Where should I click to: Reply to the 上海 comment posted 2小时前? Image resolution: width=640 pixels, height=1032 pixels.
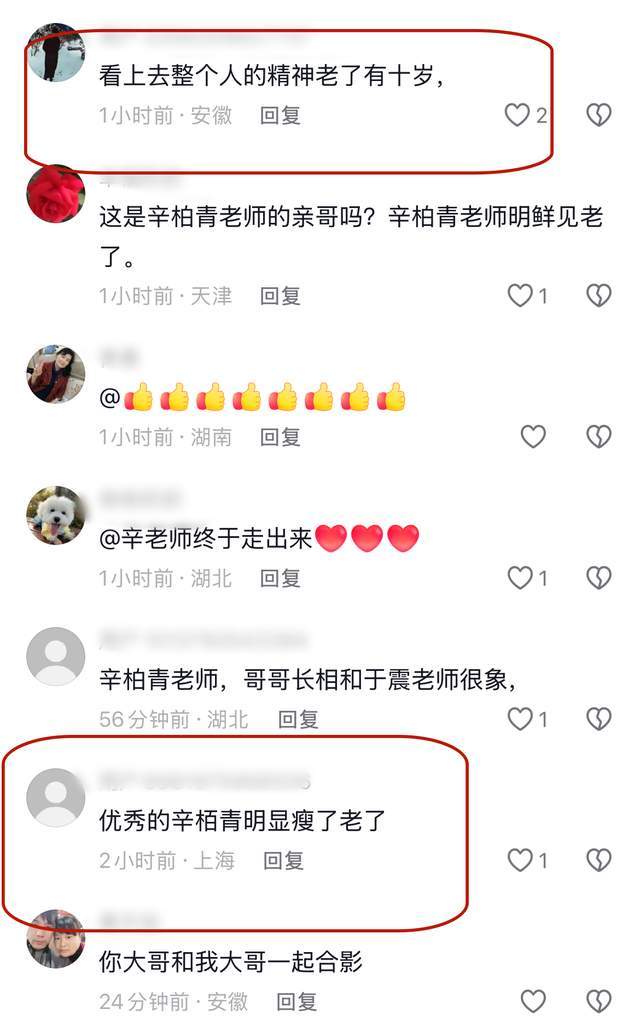click(x=283, y=860)
